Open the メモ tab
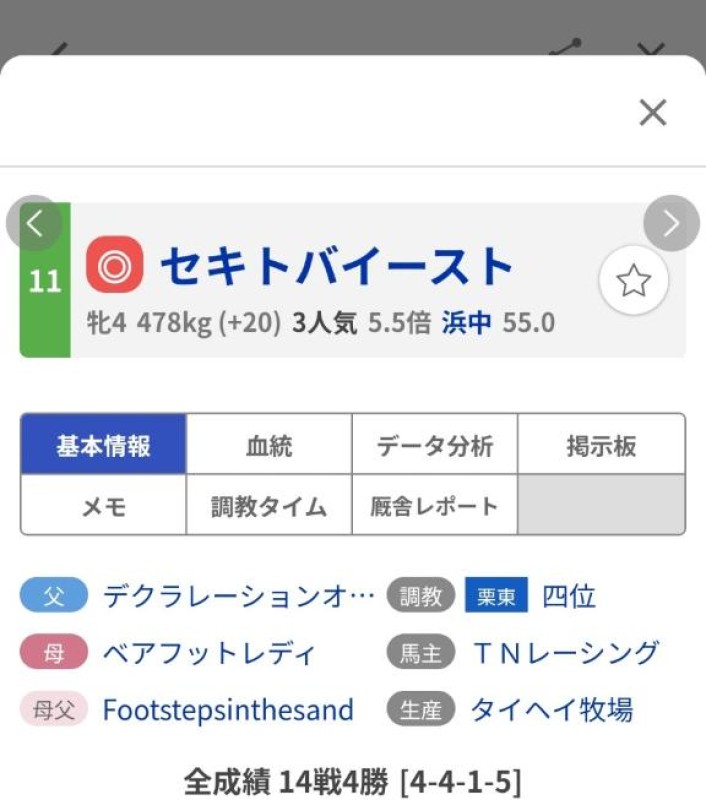Image resolution: width=706 pixels, height=800 pixels. pyautogui.click(x=104, y=506)
